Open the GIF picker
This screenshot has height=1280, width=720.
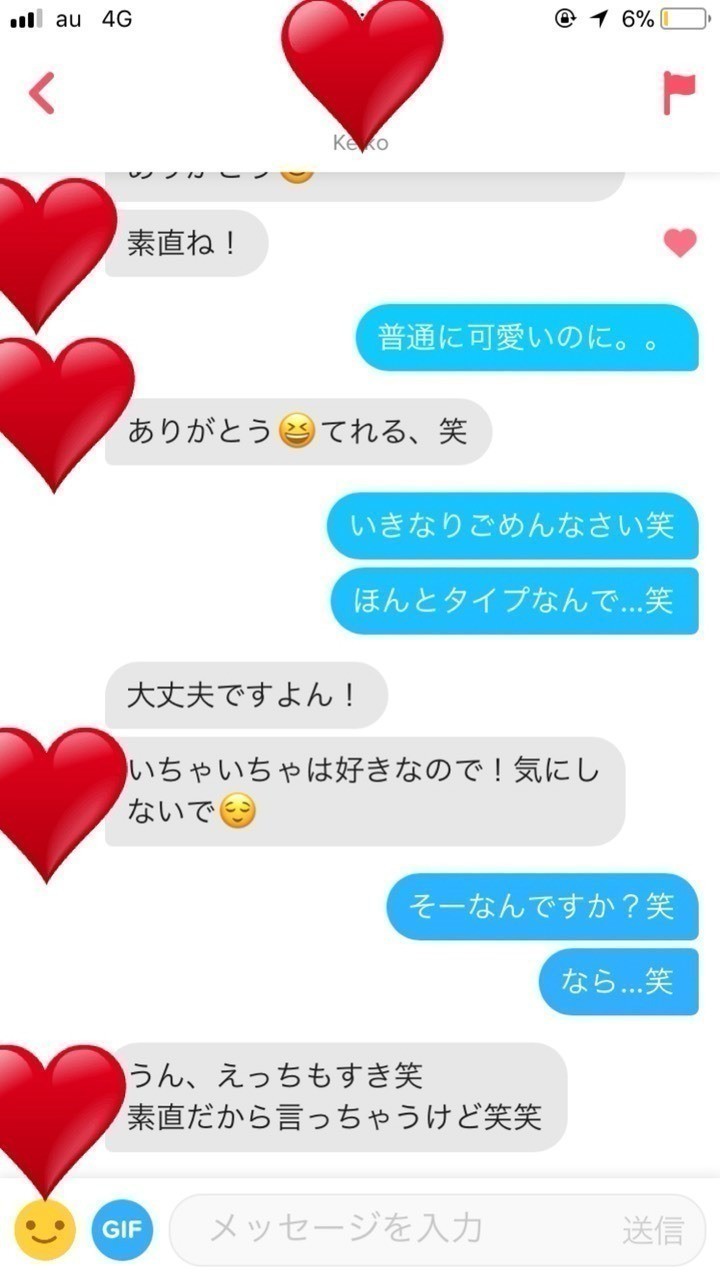pyautogui.click(x=122, y=1229)
